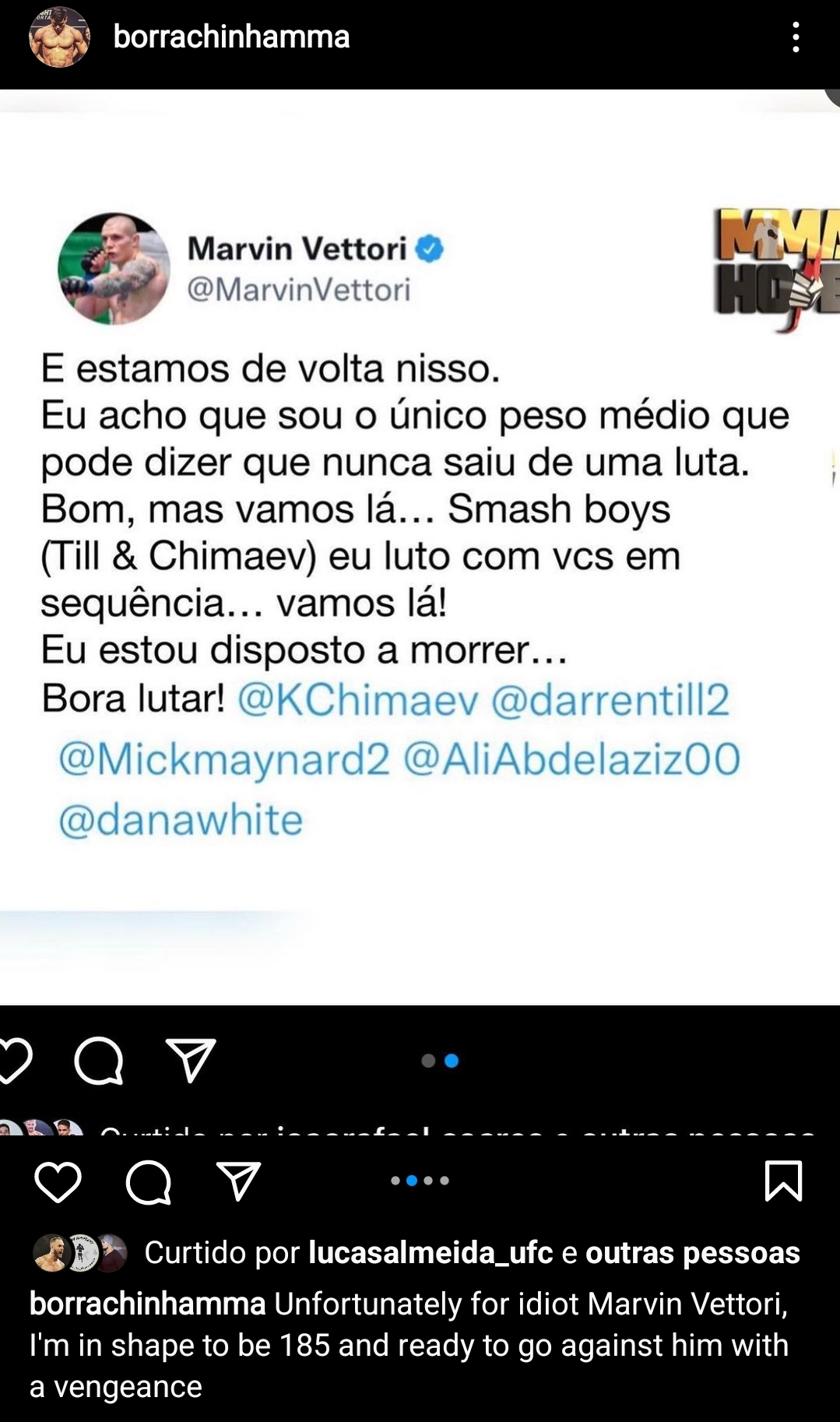Open the Marvin Vettori tweet image of the post
The height and width of the screenshot is (1422, 840).
[x=420, y=545]
